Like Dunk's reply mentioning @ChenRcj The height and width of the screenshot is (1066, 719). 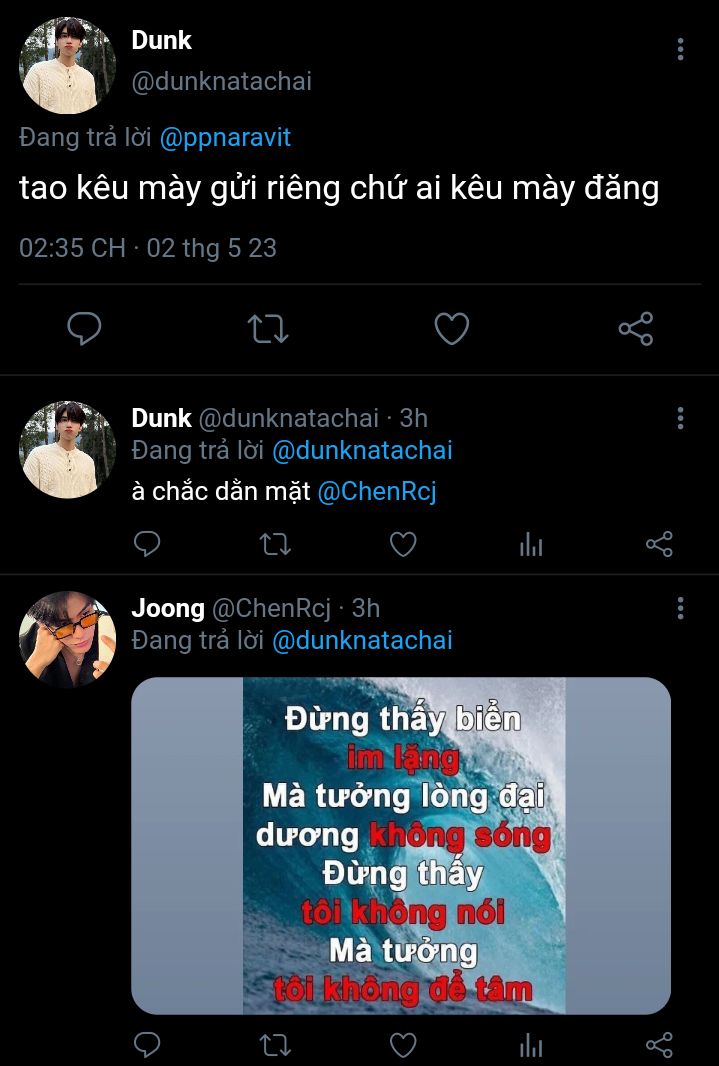(403, 544)
